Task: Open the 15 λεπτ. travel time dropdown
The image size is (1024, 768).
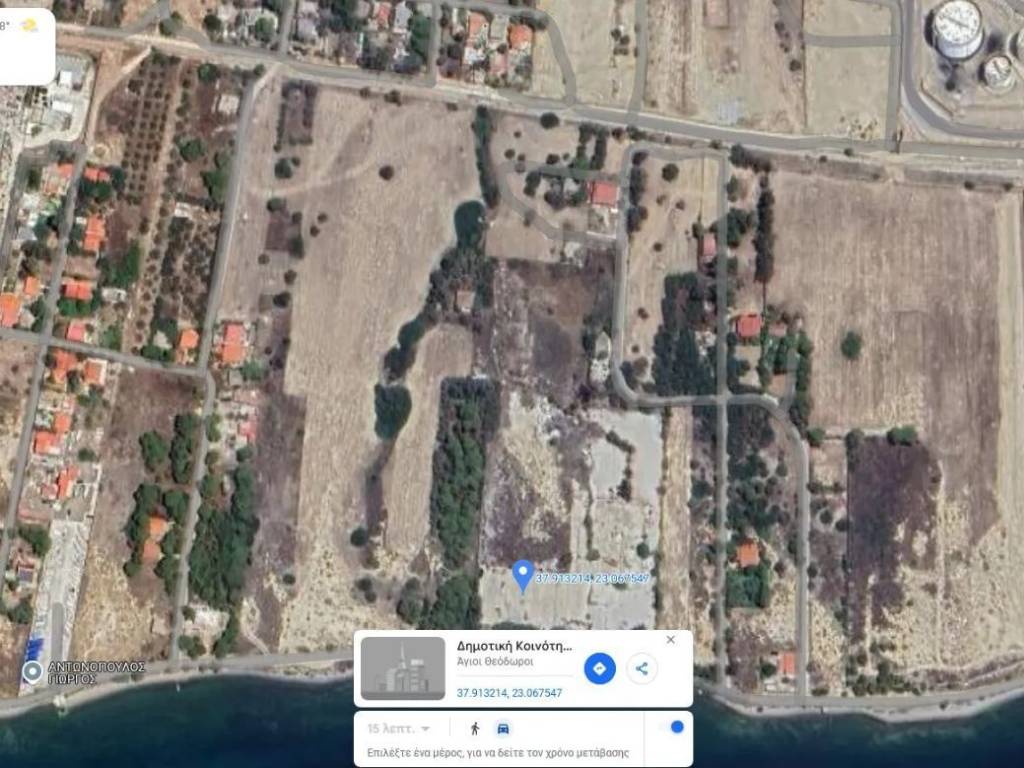Action: point(398,728)
